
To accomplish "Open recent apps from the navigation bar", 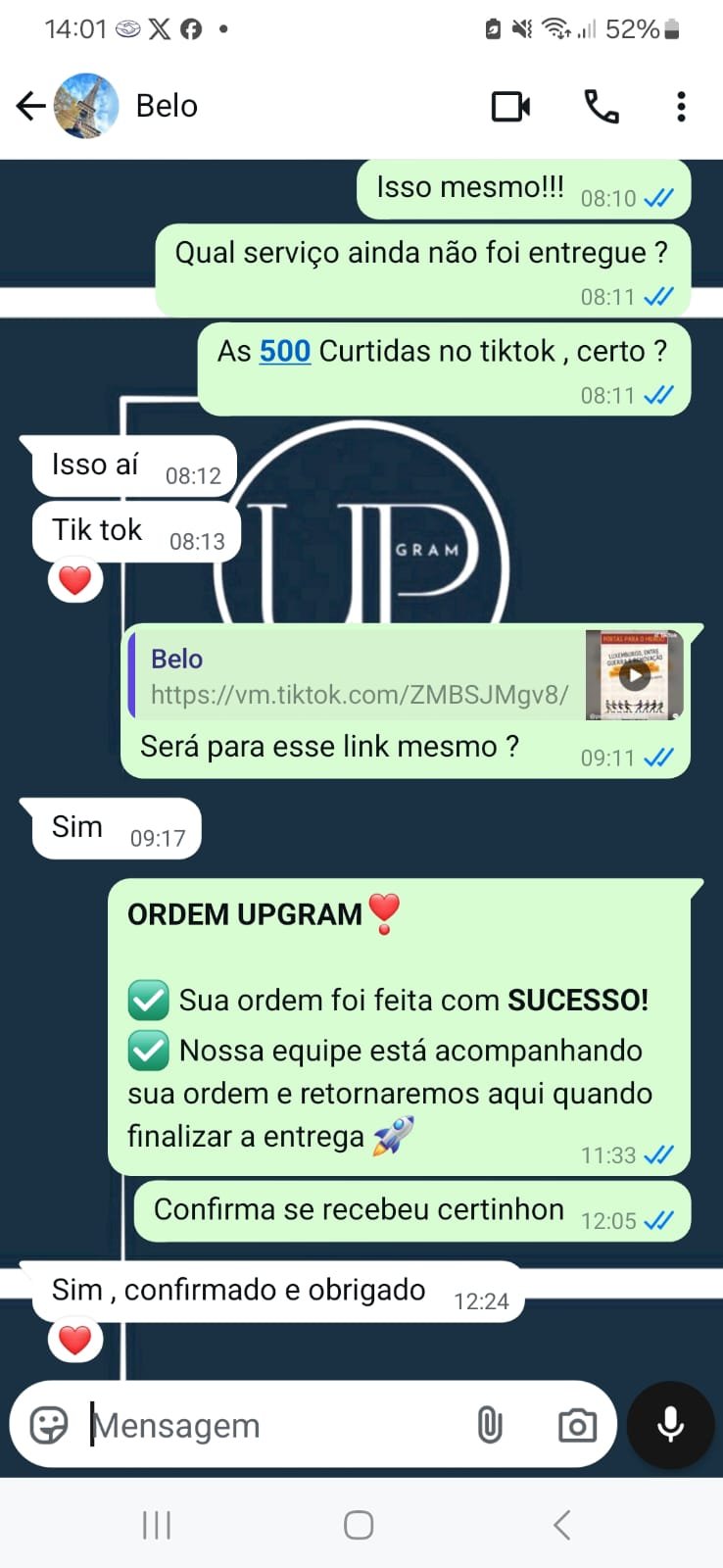I will pyautogui.click(x=157, y=1525).
